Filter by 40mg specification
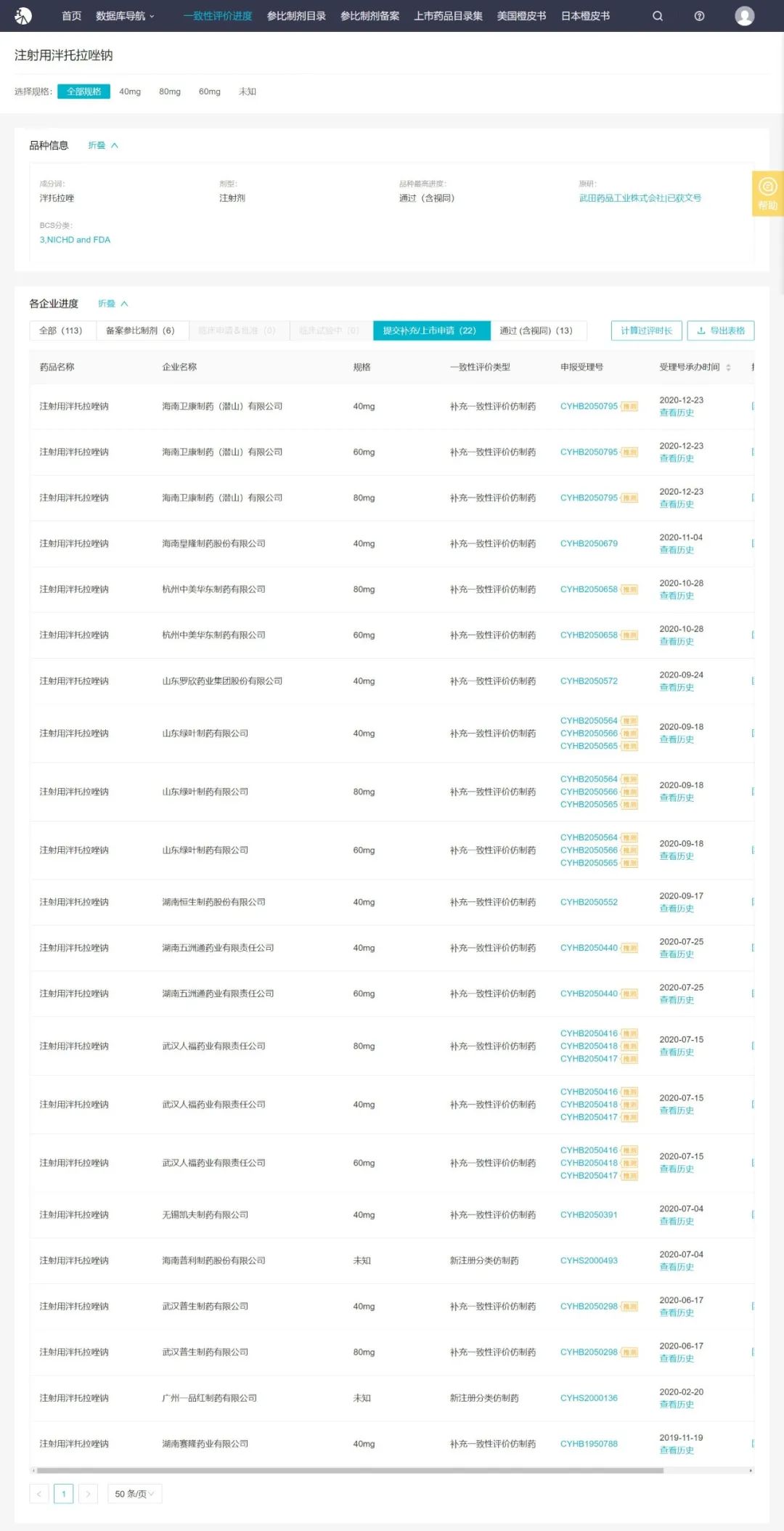784x1531 pixels. 130,92
